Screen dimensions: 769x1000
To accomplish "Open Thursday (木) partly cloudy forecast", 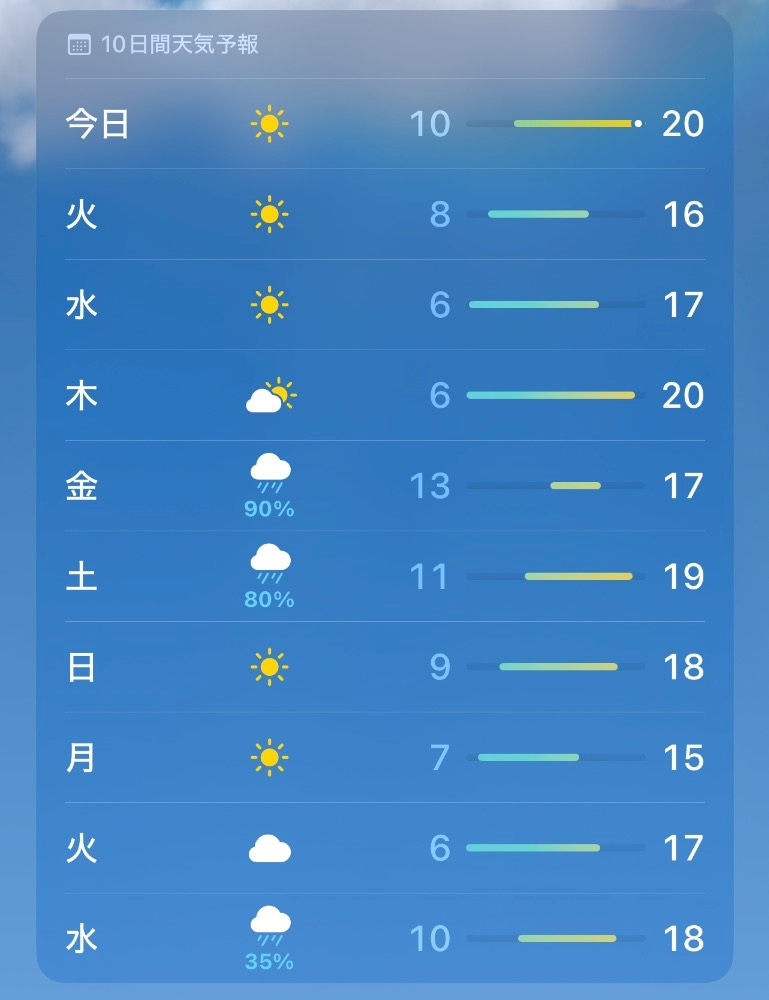I will coord(384,395).
